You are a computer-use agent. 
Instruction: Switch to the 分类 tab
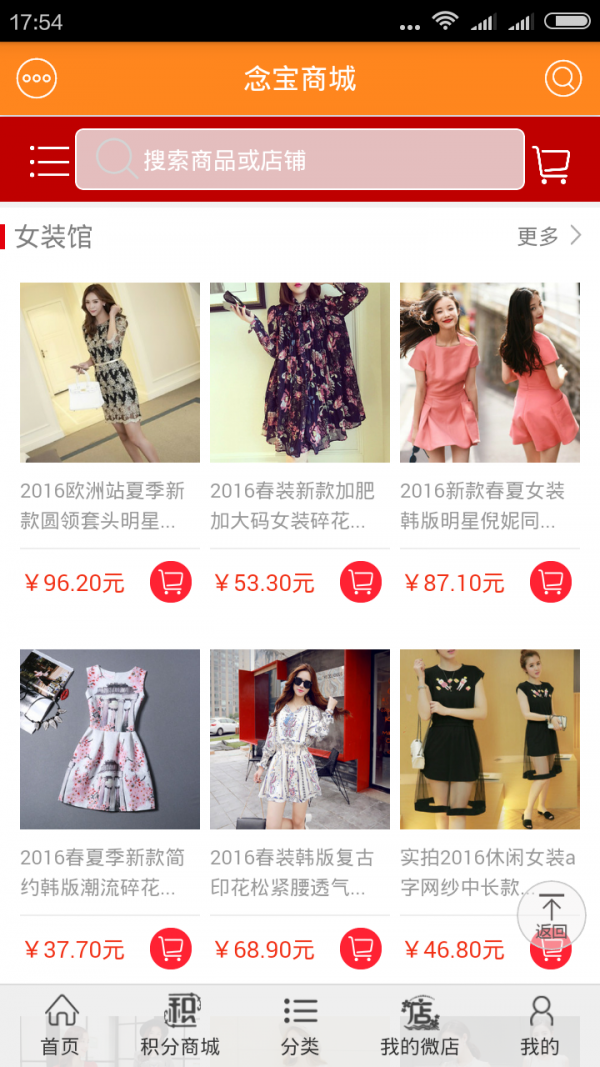point(300,1026)
